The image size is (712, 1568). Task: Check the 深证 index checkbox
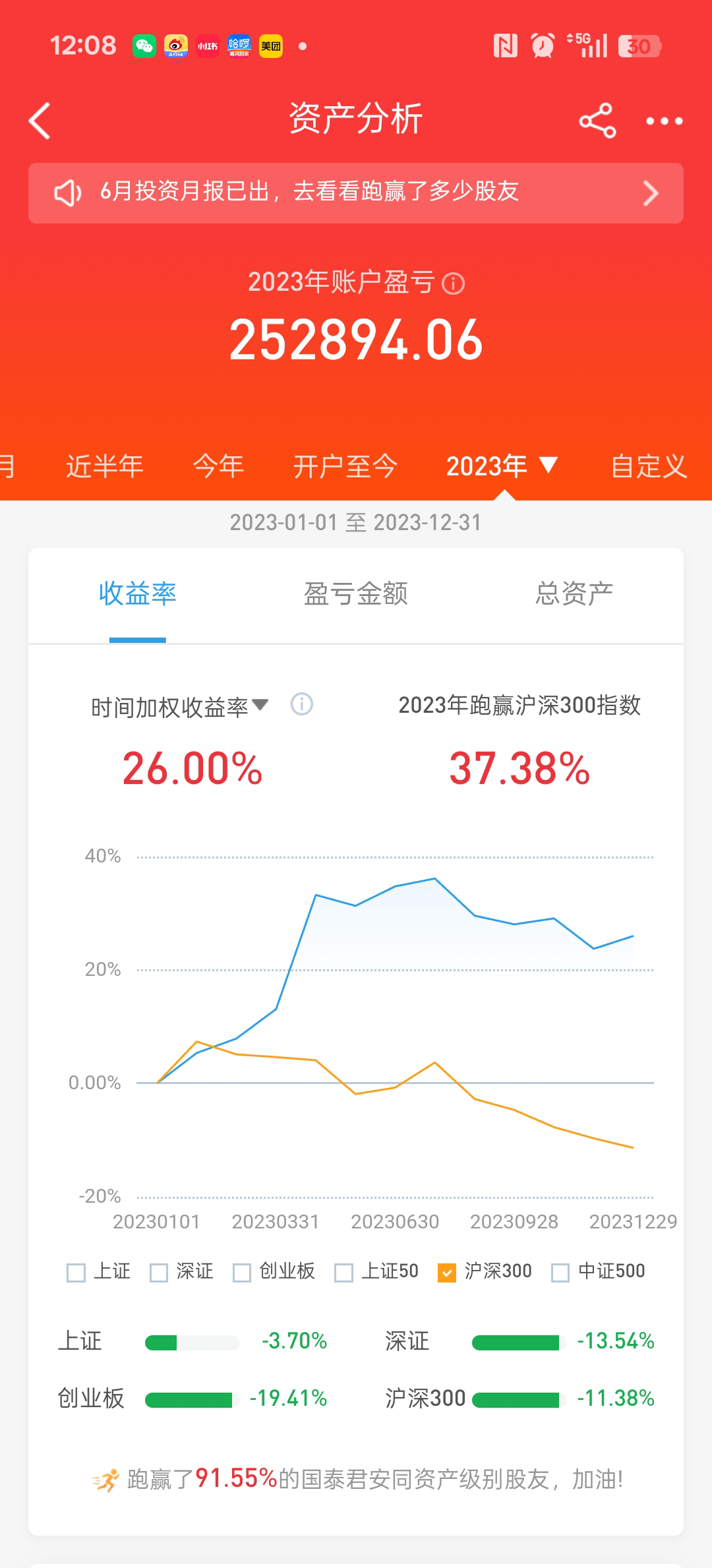pyautogui.click(x=159, y=1272)
